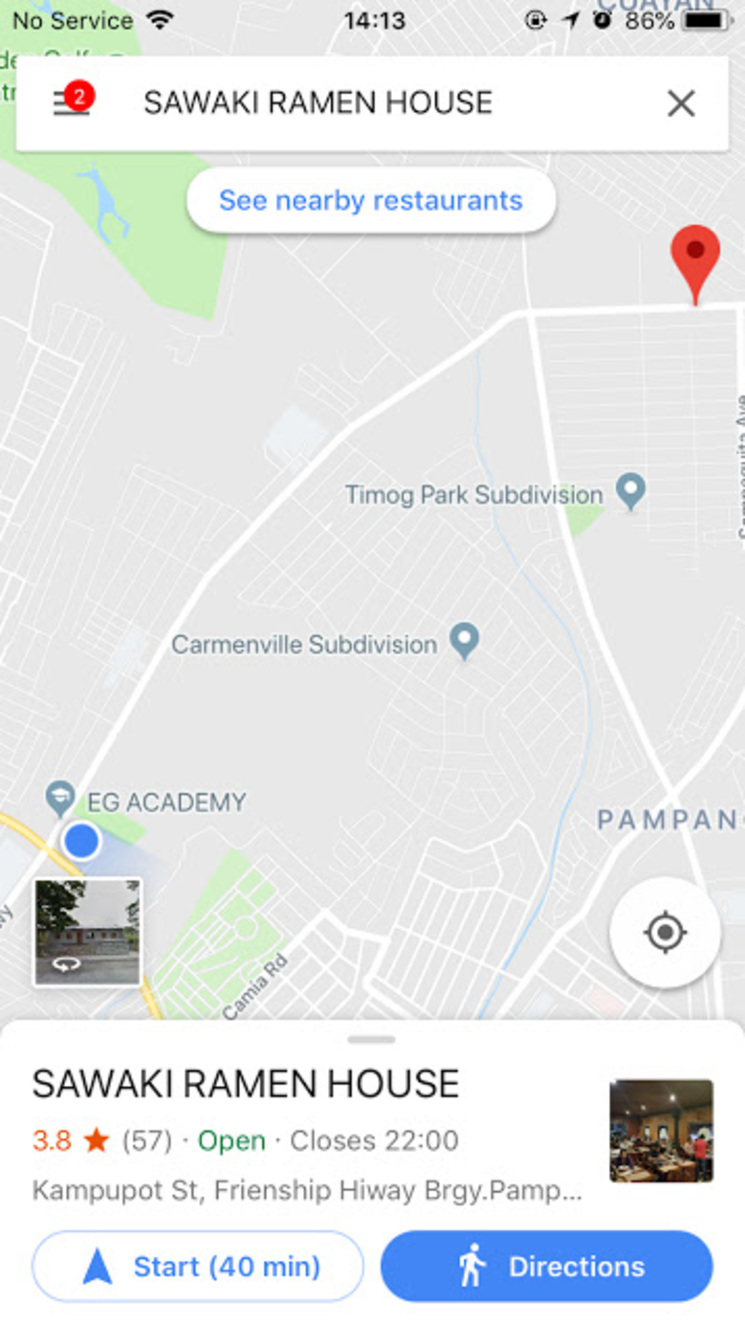Screen dimensions: 745x1326
Task: Open Timog Park Subdivision marker
Action: click(630, 492)
